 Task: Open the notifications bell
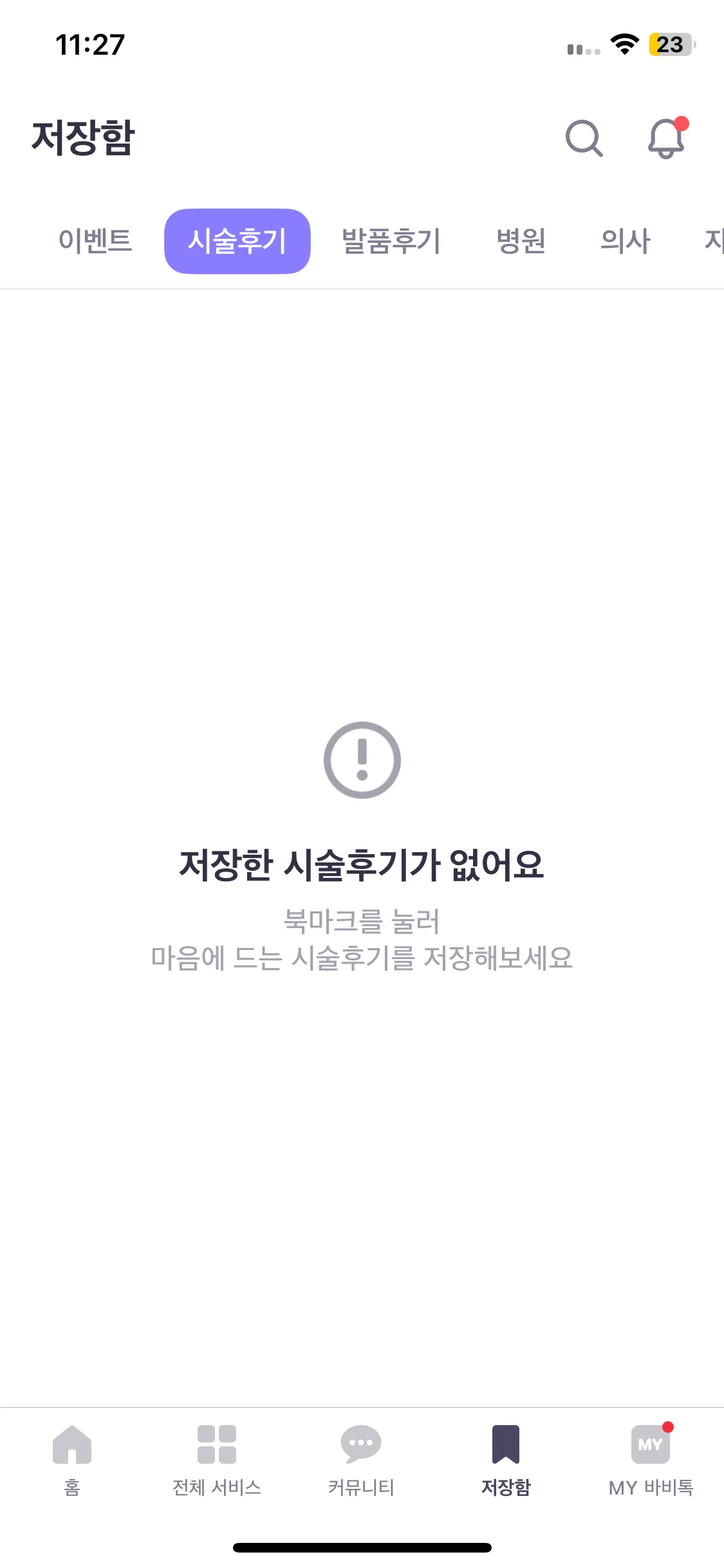667,138
